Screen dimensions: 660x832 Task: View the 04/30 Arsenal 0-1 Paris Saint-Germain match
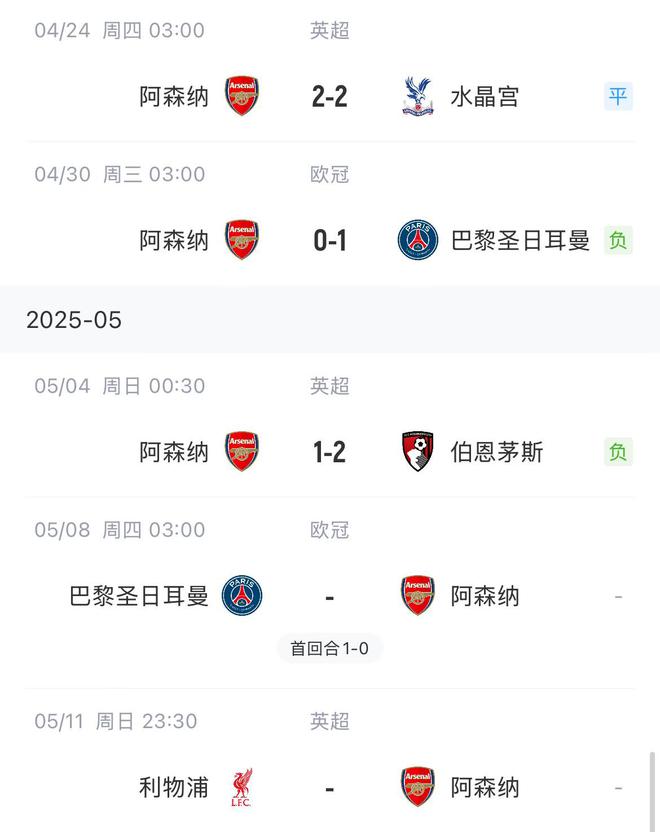point(329,240)
